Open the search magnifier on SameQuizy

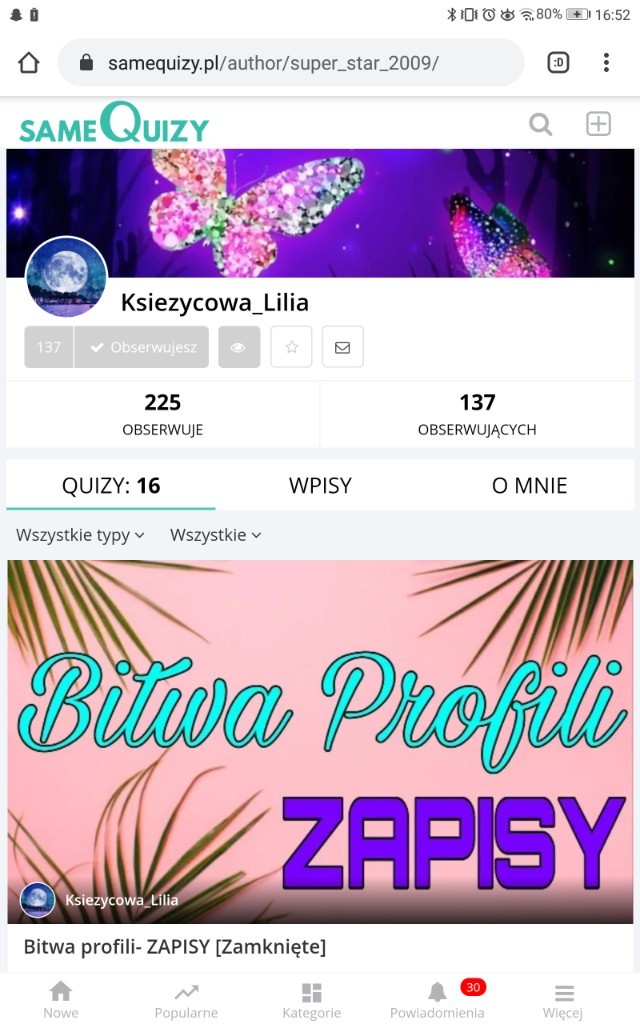click(x=540, y=123)
